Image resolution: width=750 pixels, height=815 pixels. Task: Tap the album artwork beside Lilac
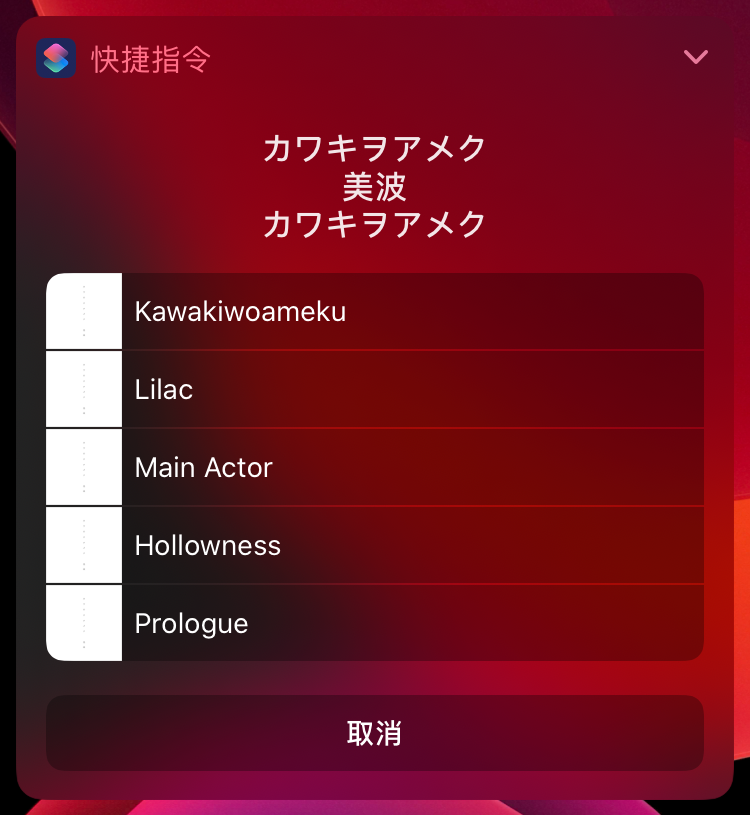point(83,389)
